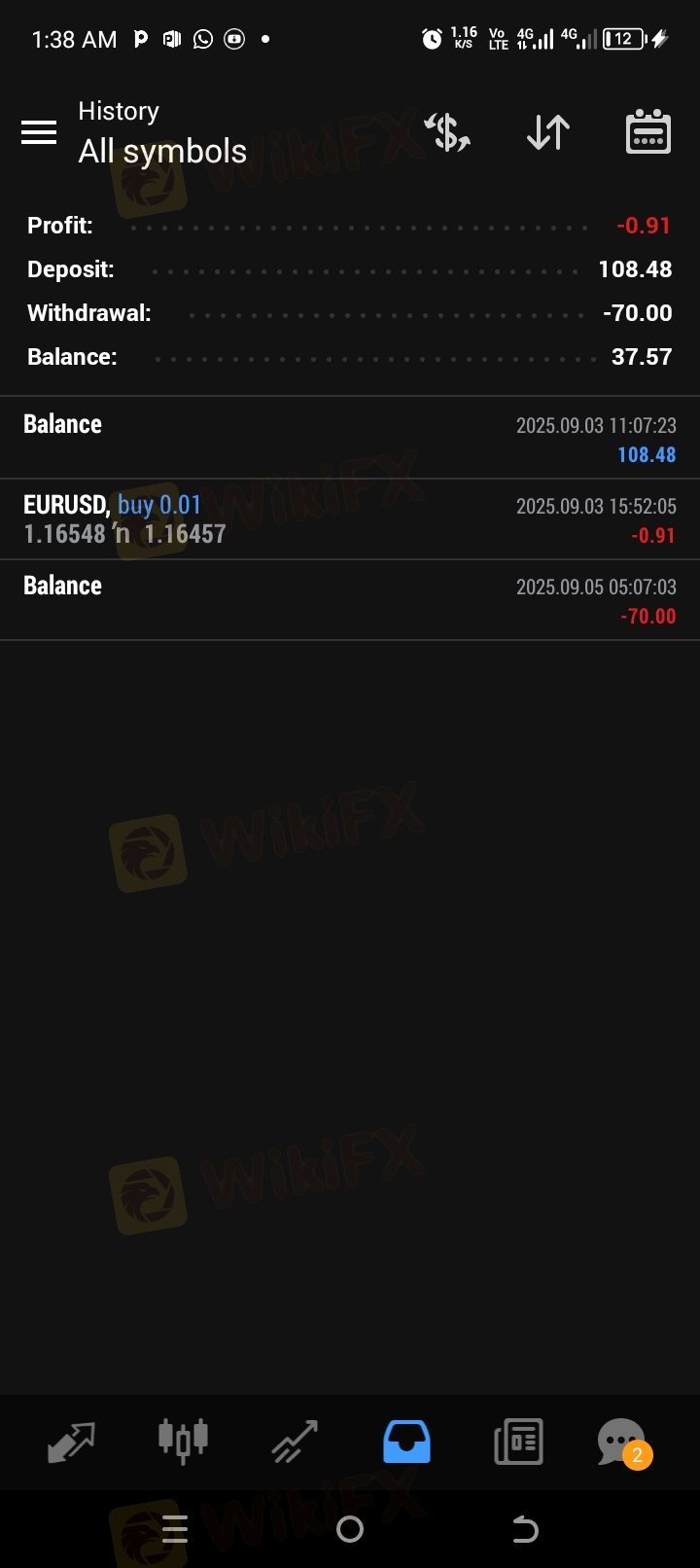Switch to the Quotes tab

coord(72,1442)
